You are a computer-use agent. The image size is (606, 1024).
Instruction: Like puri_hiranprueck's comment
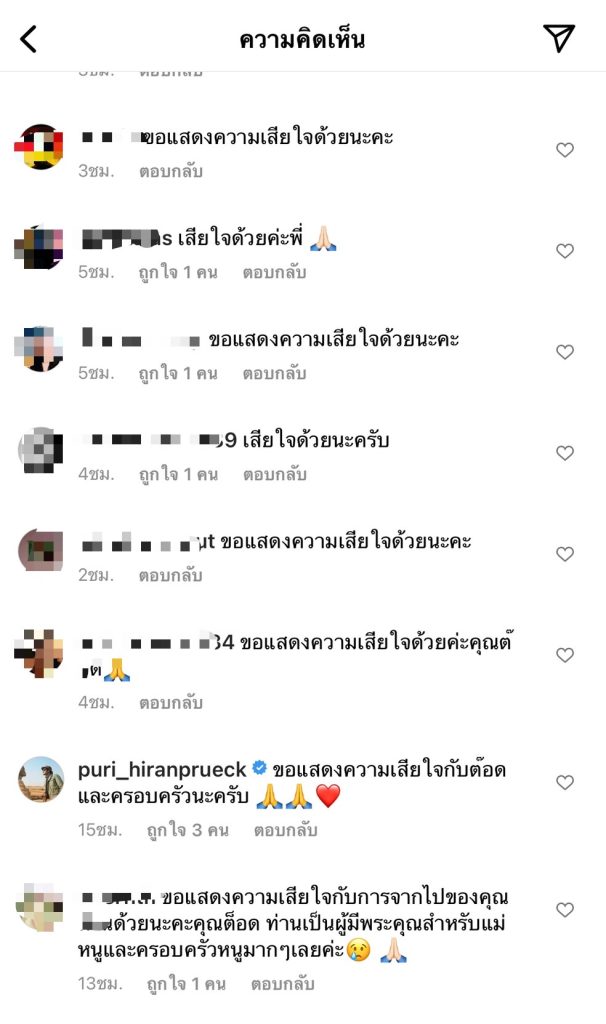click(x=565, y=782)
